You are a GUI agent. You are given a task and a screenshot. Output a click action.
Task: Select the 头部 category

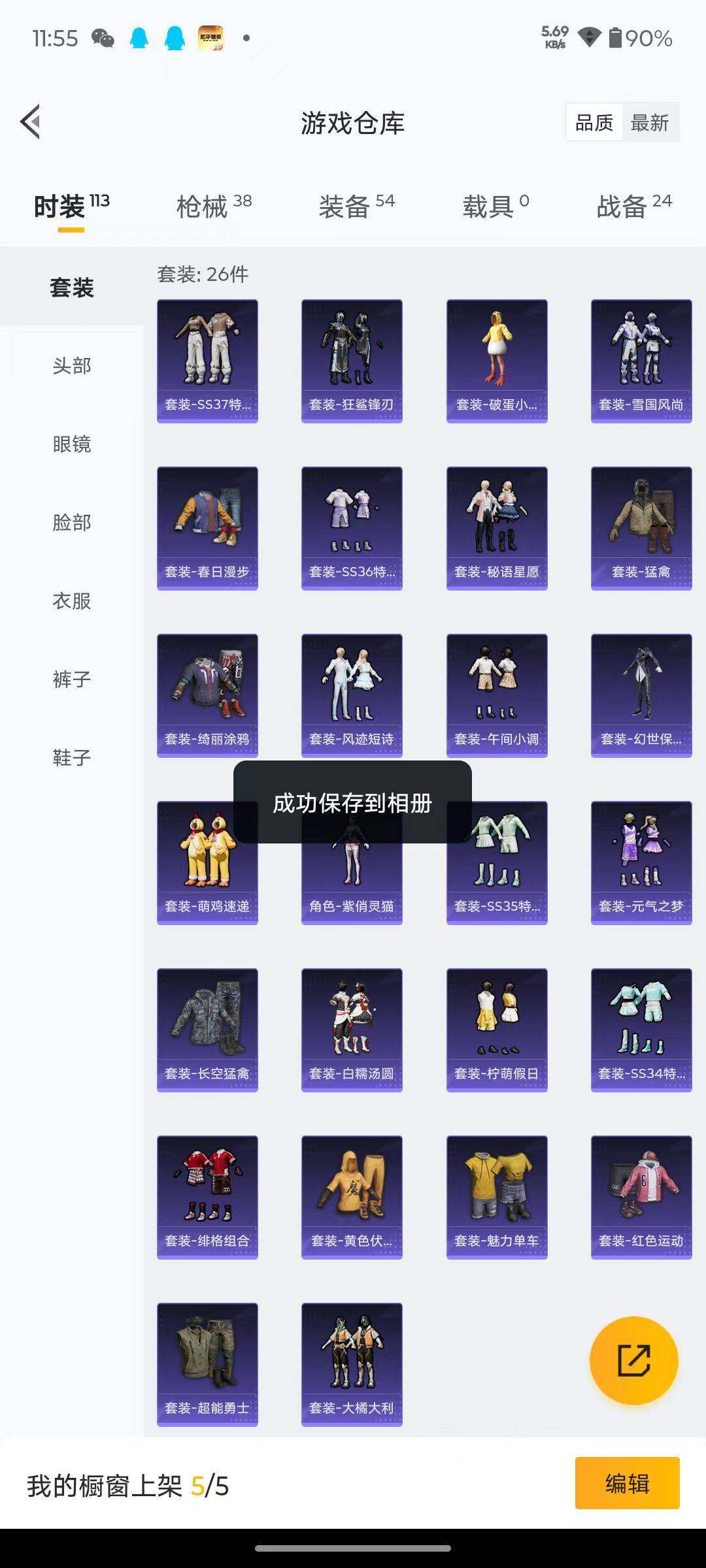[72, 366]
